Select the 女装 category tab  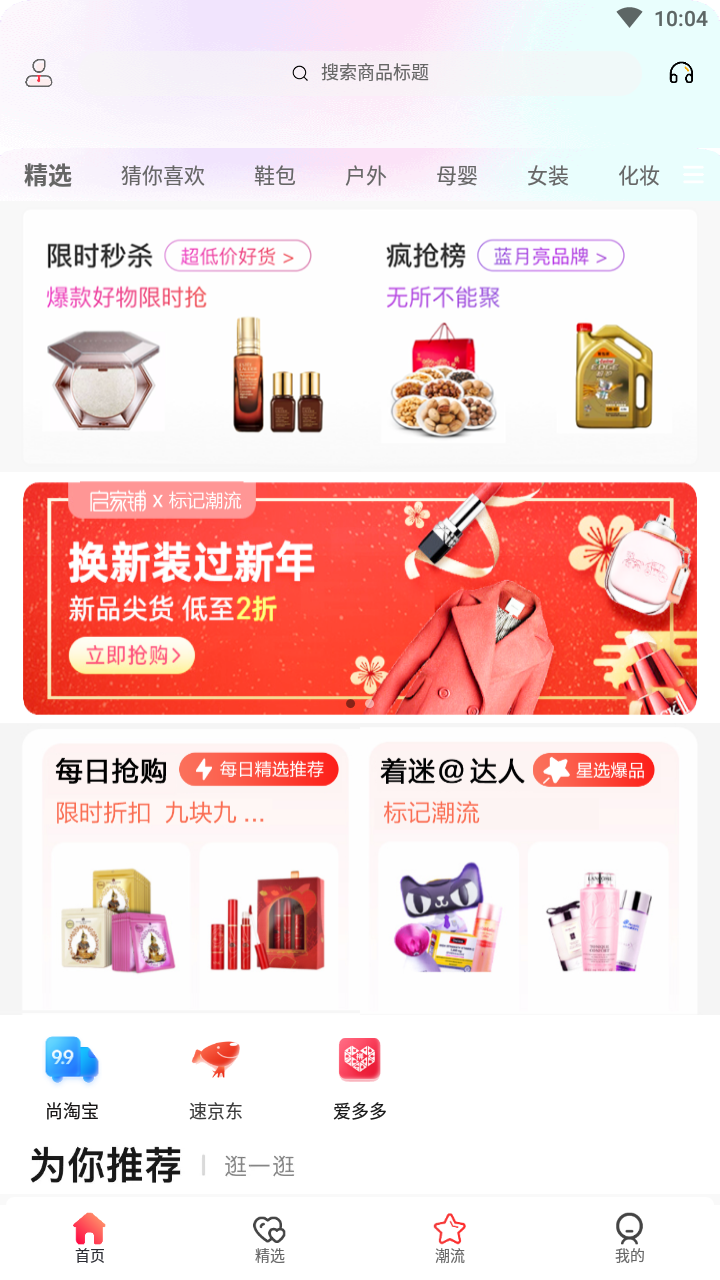(548, 176)
